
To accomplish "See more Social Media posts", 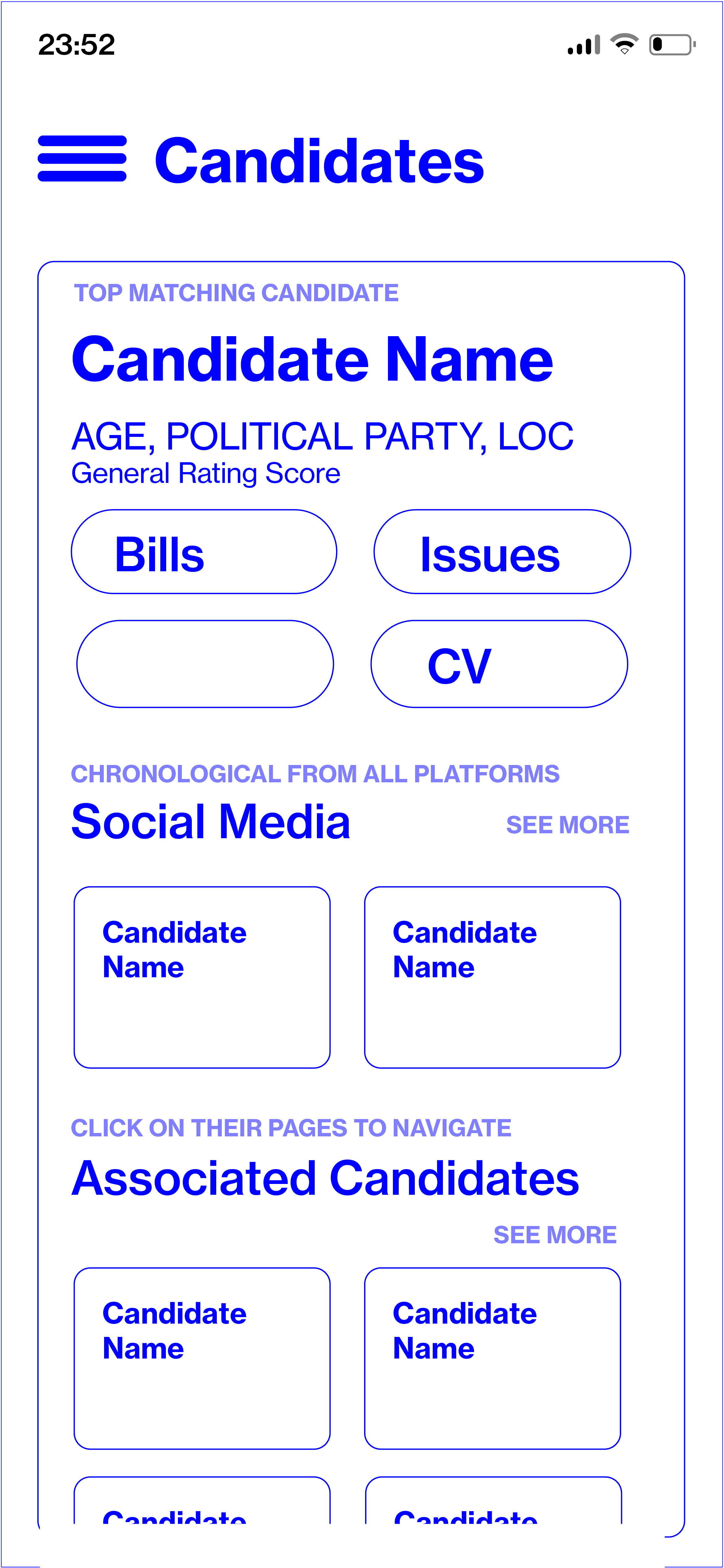I will [568, 825].
